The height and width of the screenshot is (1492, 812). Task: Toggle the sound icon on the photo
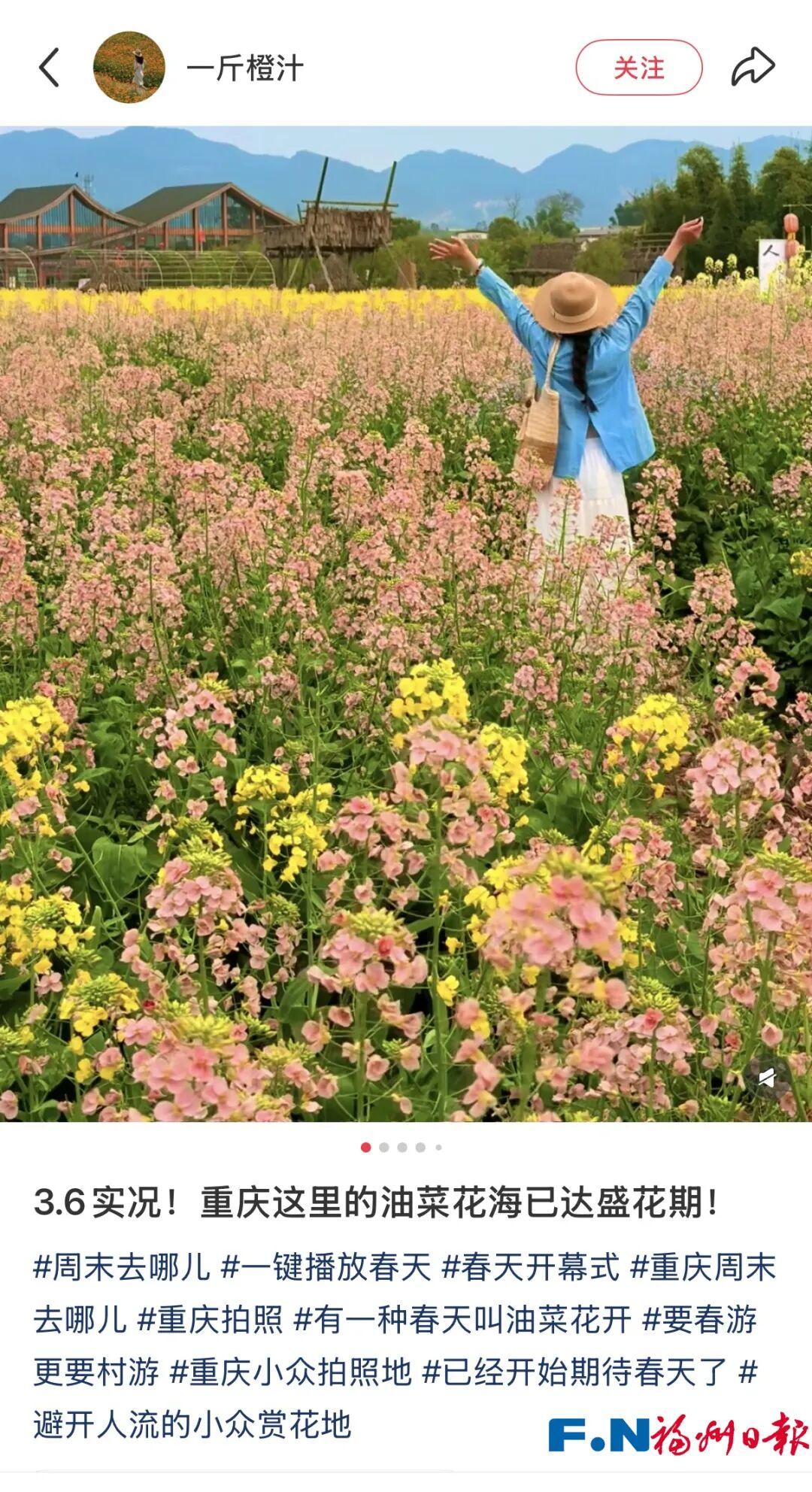point(767,1078)
